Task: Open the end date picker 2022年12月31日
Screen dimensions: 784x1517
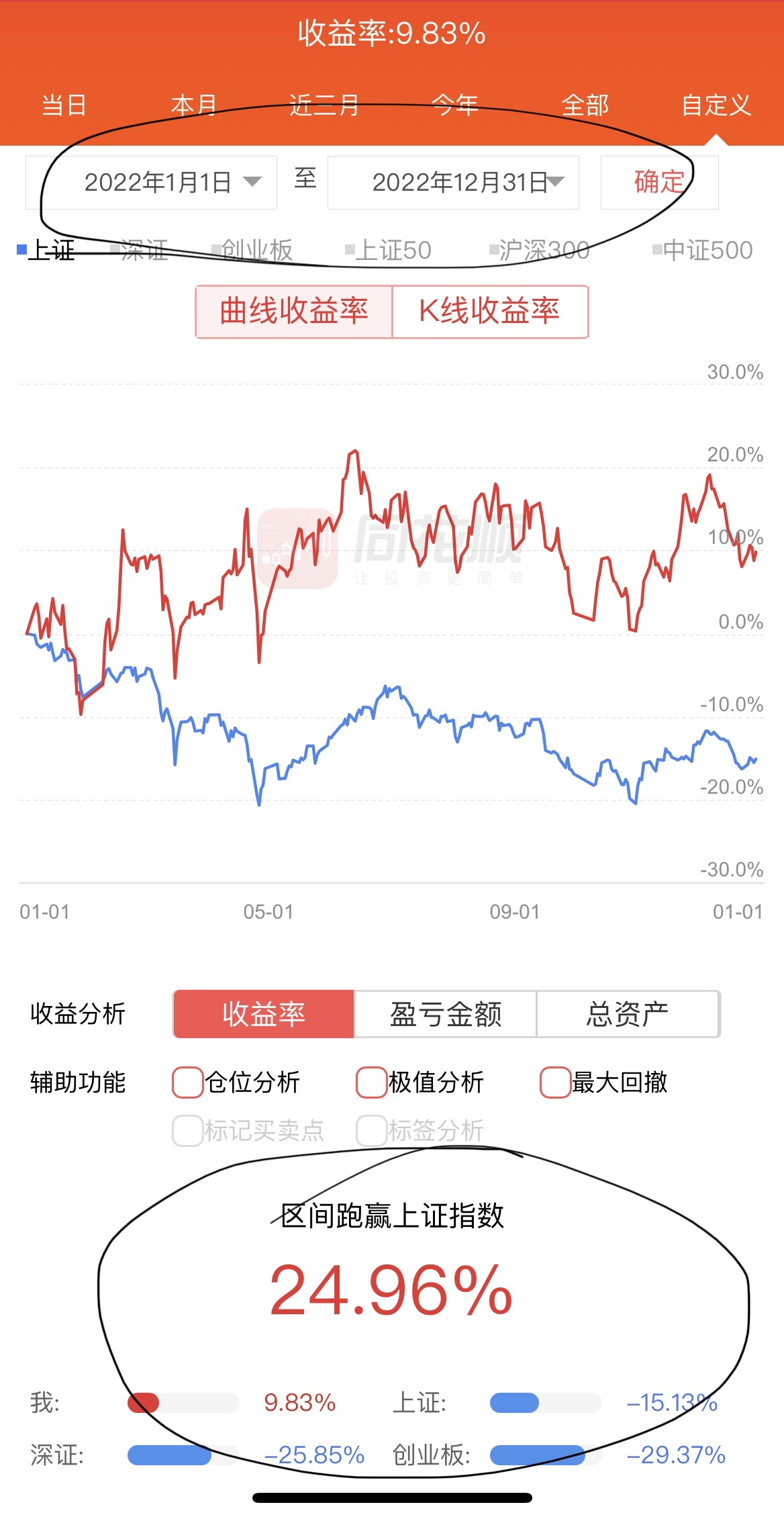Action: pos(453,181)
